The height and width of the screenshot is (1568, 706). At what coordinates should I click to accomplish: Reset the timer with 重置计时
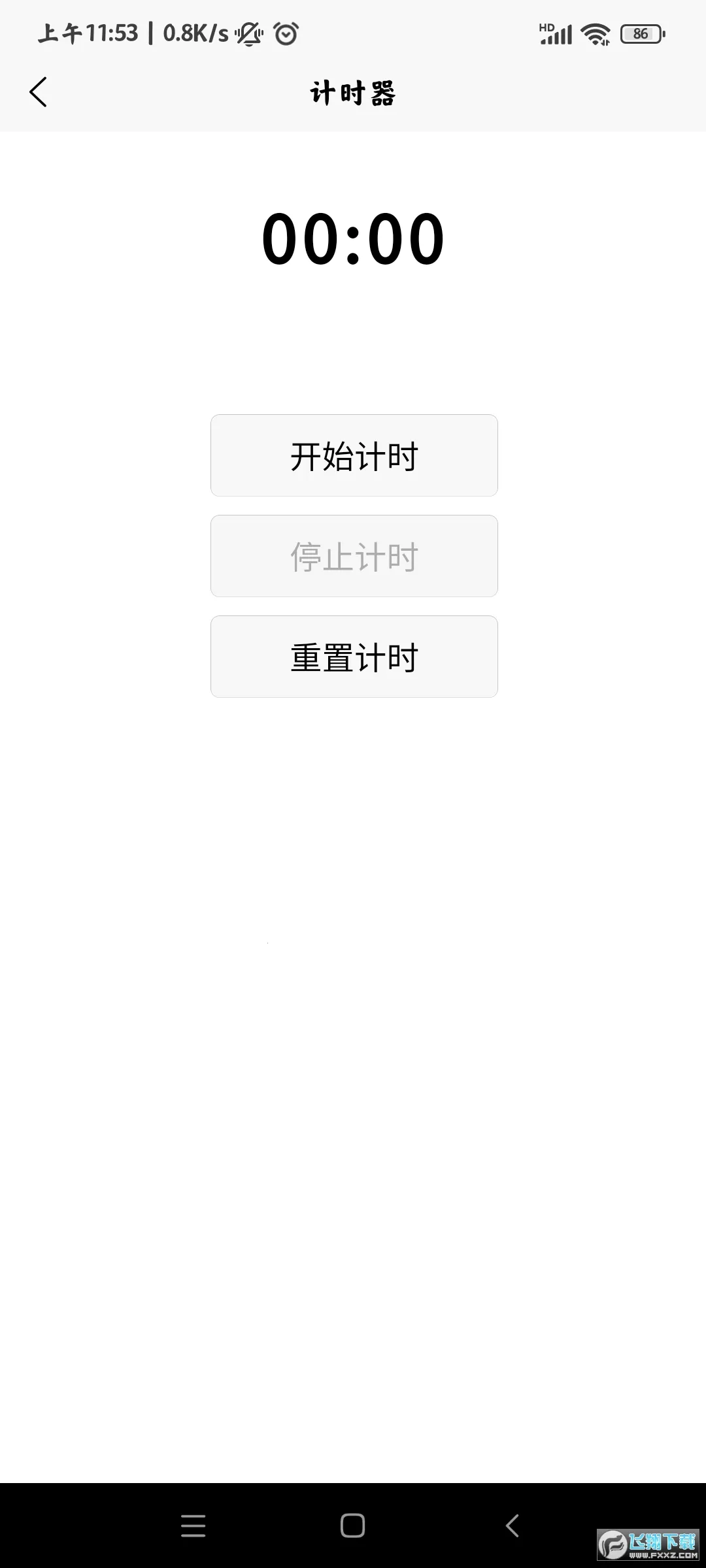click(354, 657)
